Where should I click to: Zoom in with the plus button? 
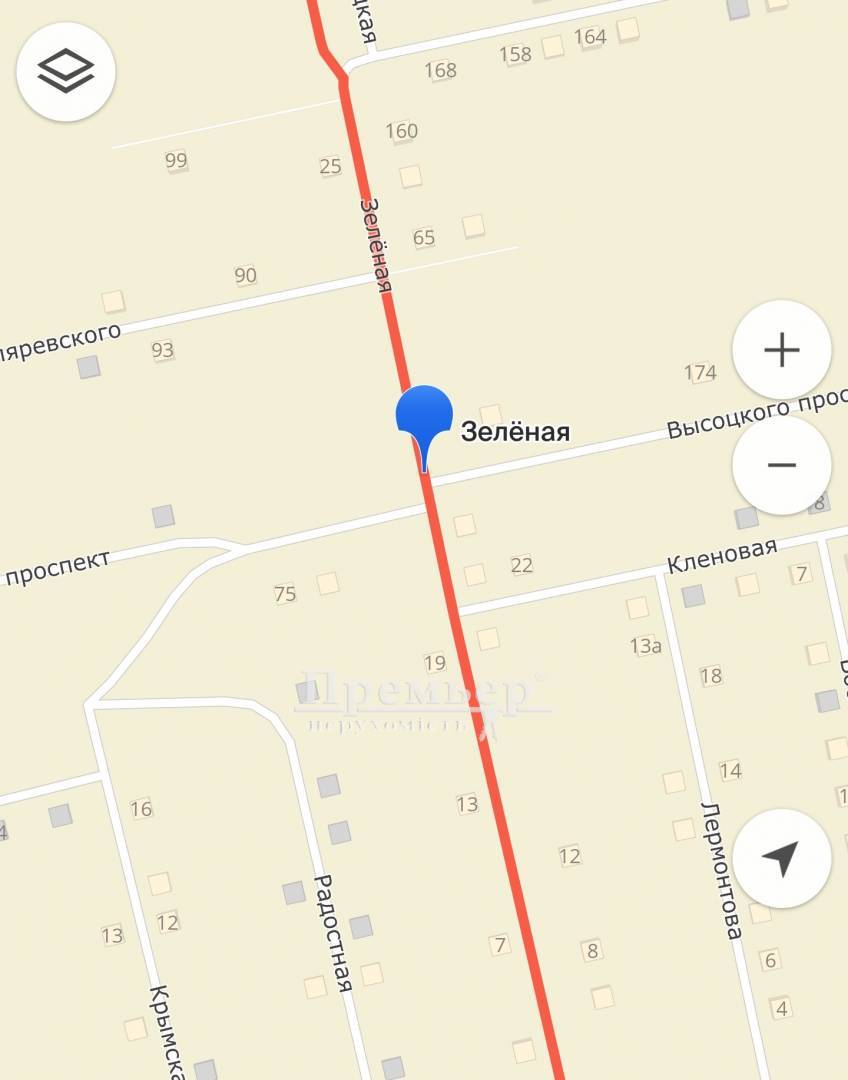(x=781, y=350)
